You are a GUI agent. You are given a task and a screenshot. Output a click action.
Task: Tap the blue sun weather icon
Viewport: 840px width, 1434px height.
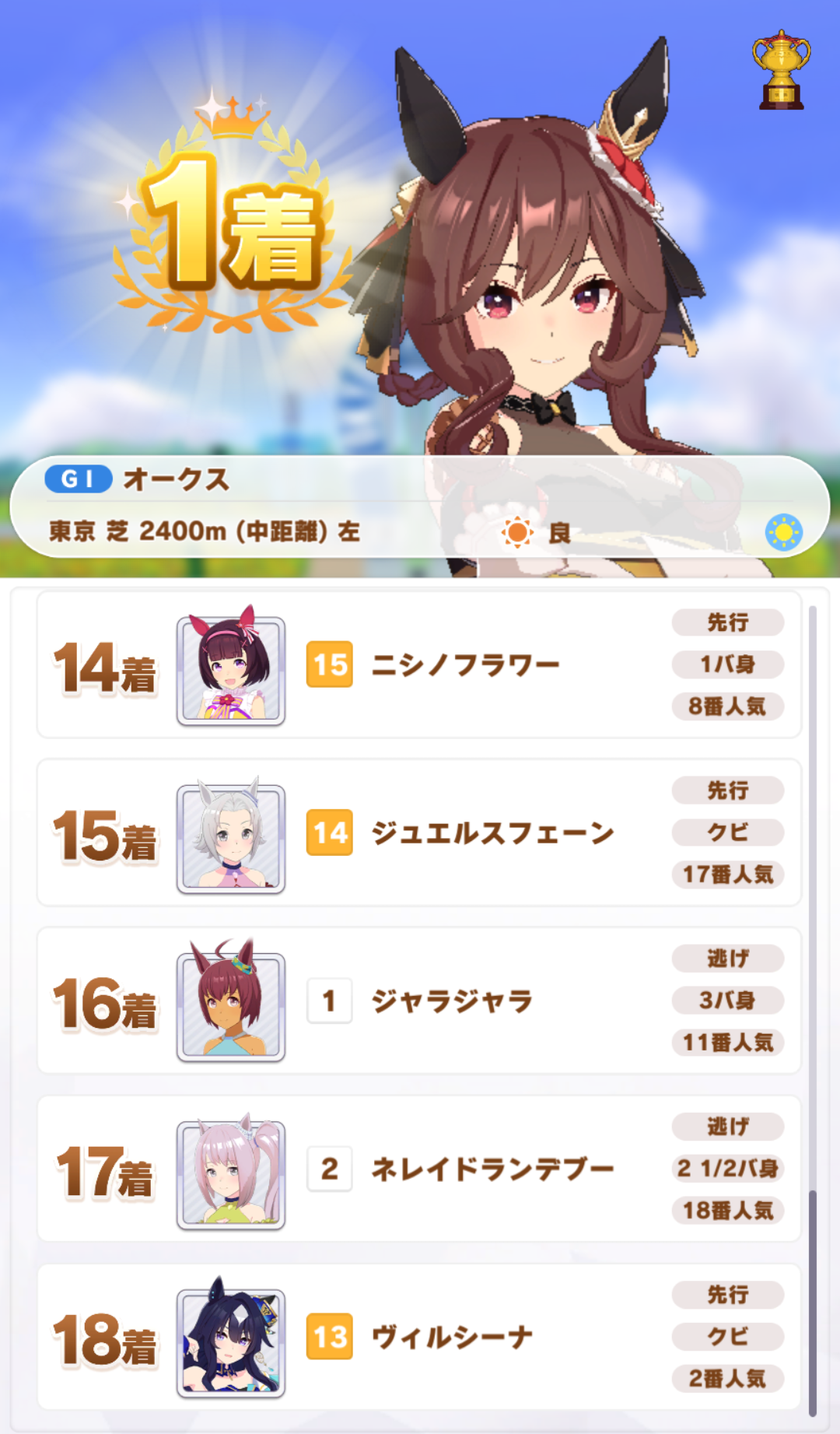tap(783, 532)
